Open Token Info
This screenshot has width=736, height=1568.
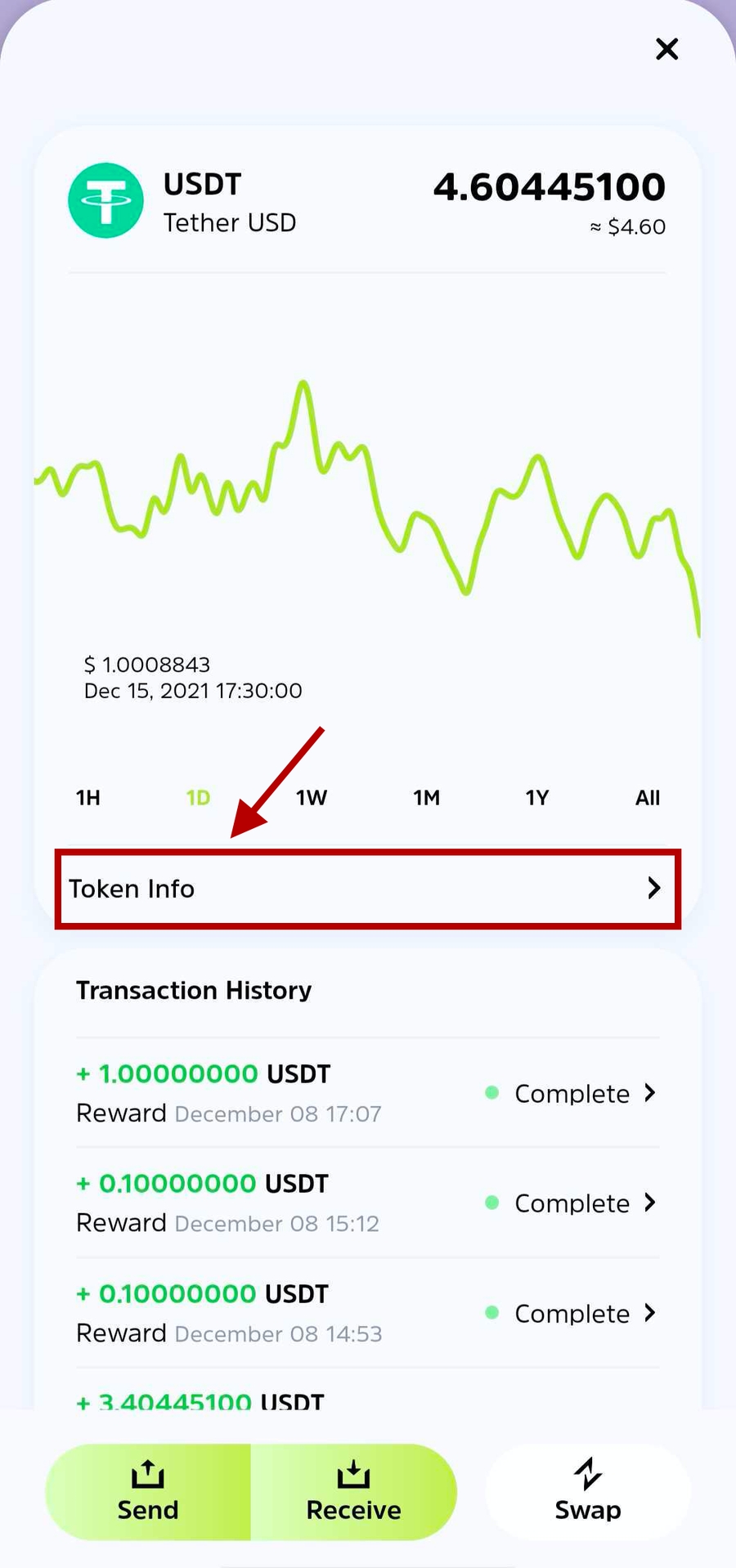(x=367, y=889)
